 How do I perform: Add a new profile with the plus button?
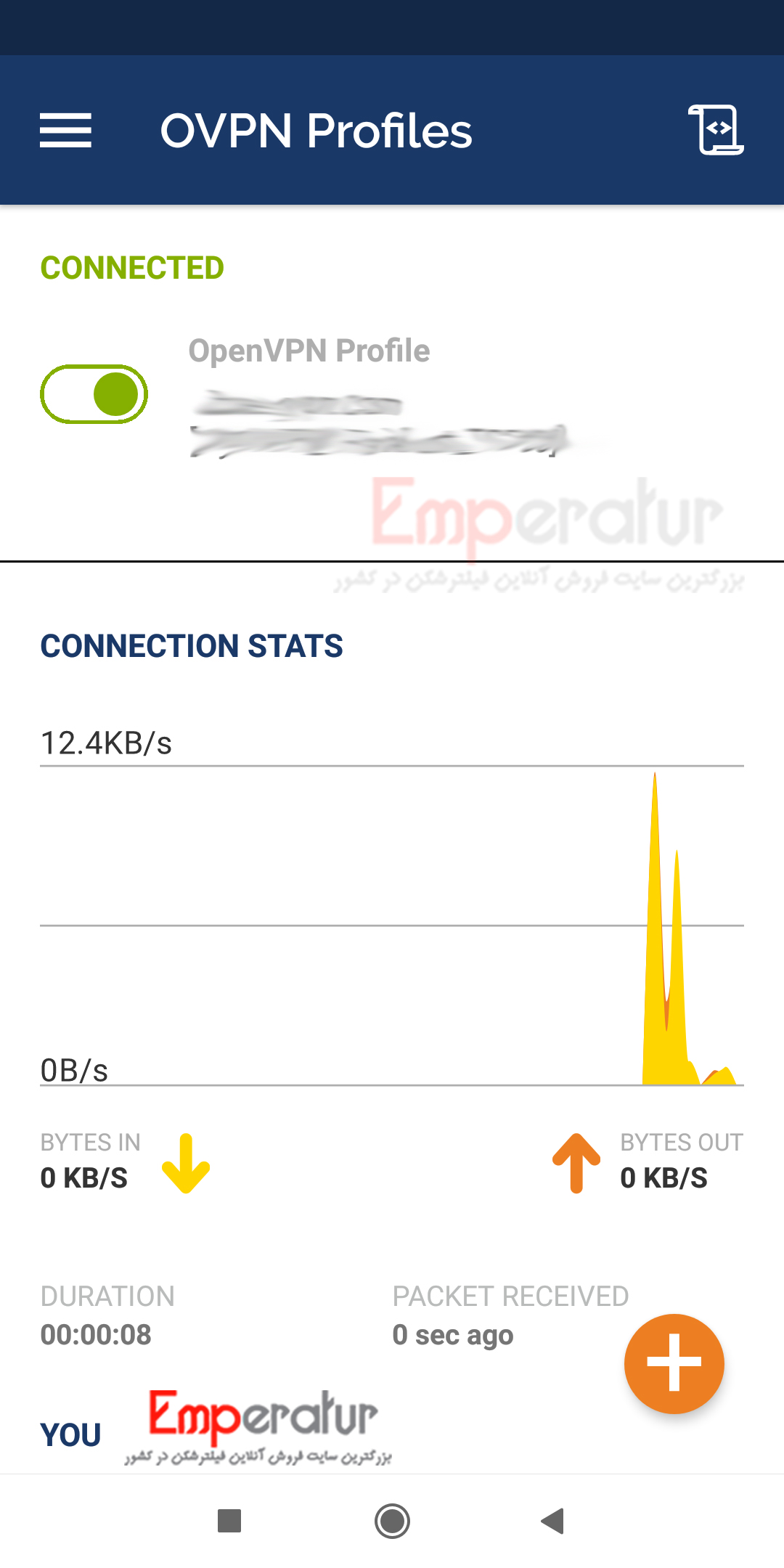[674, 1363]
